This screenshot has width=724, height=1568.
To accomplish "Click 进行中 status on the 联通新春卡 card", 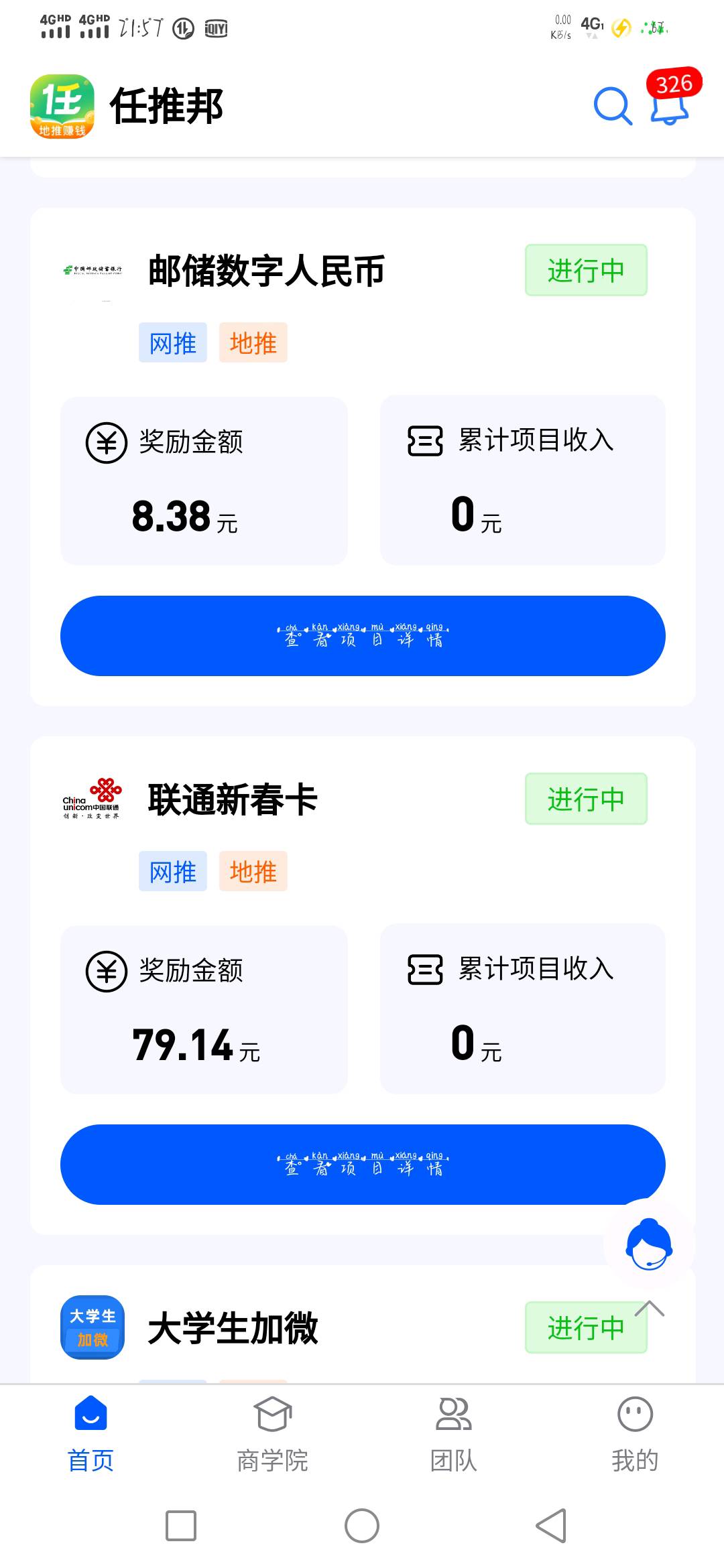I will (585, 799).
